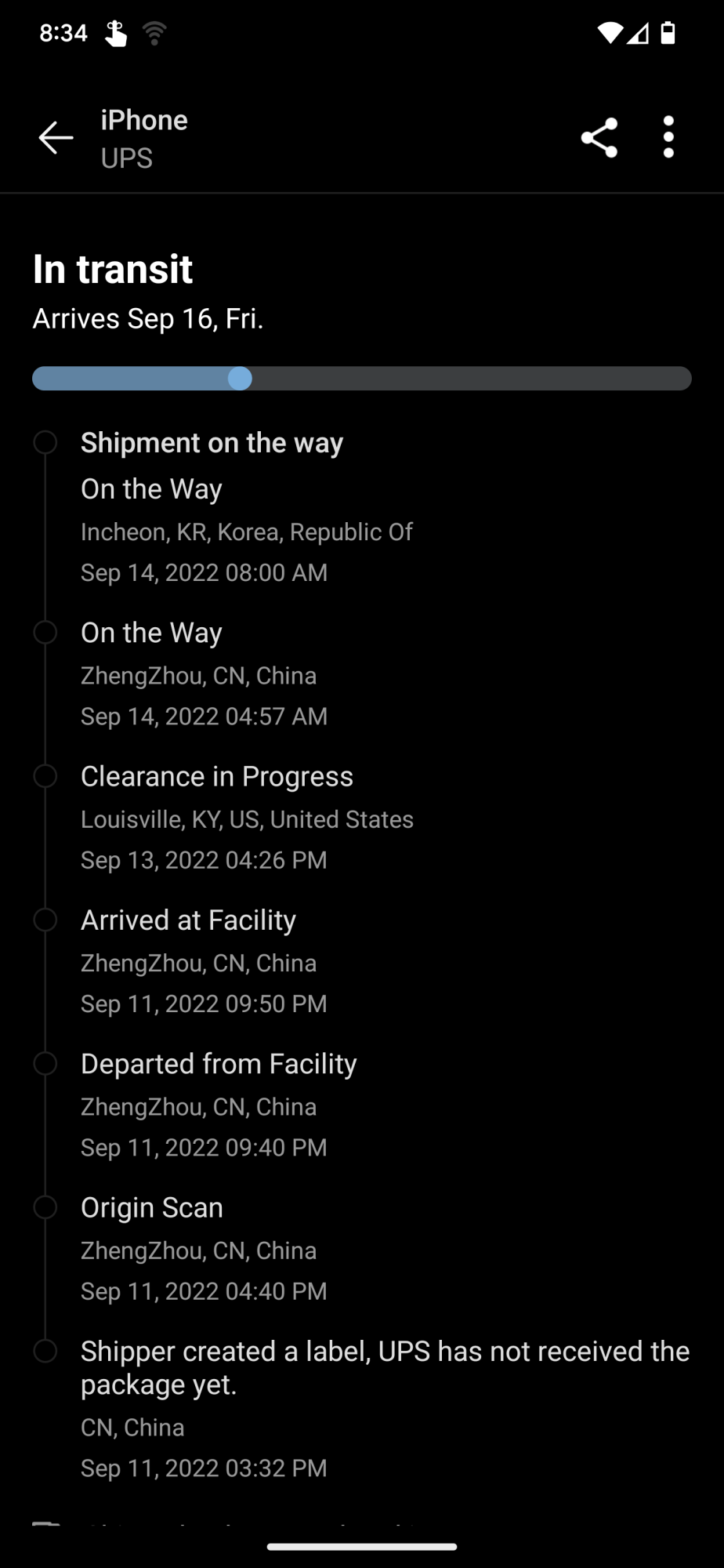Share the iPhone shipment tracking

599,138
